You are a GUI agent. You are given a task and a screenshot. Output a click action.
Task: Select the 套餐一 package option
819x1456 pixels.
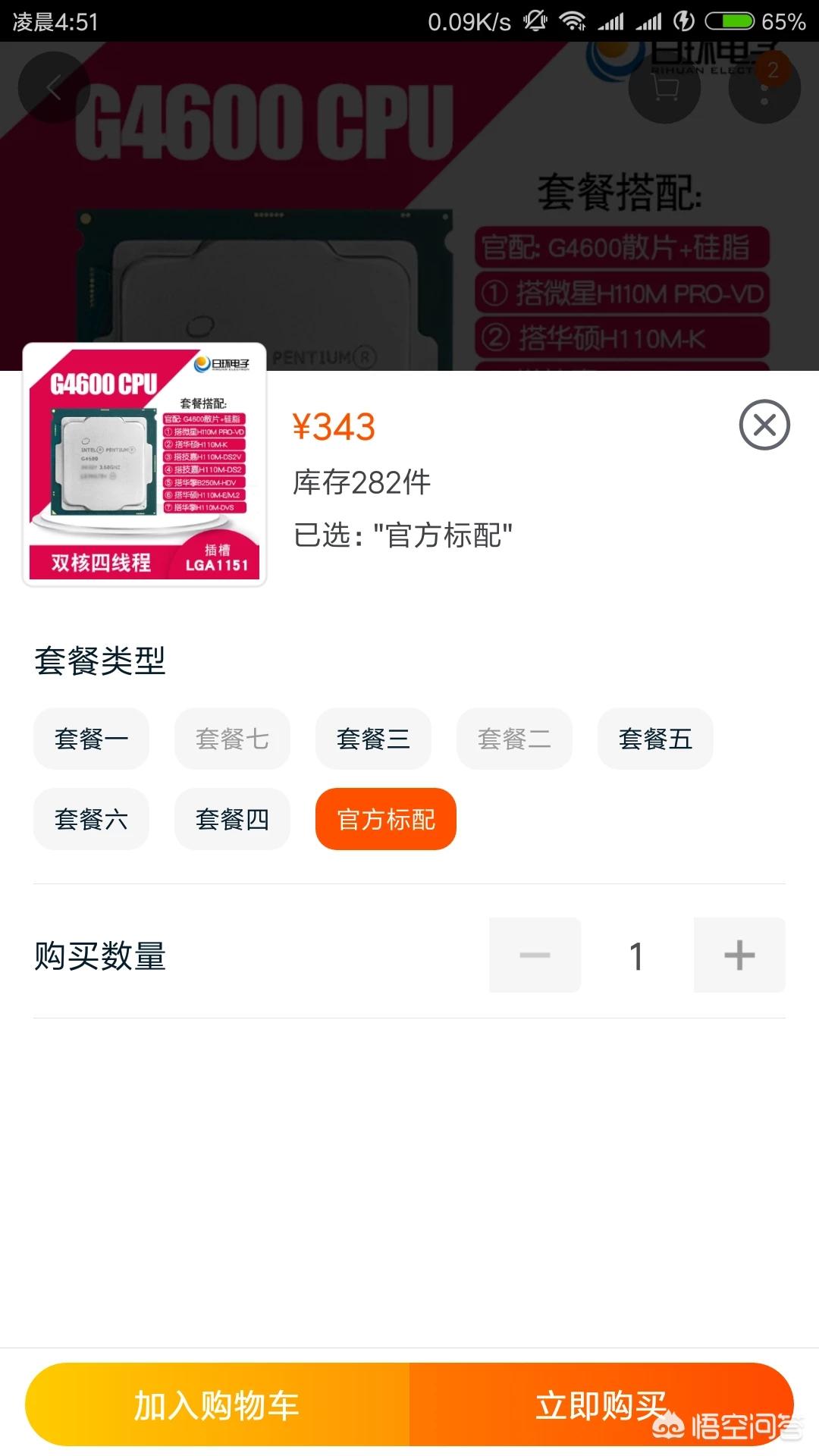click(91, 739)
